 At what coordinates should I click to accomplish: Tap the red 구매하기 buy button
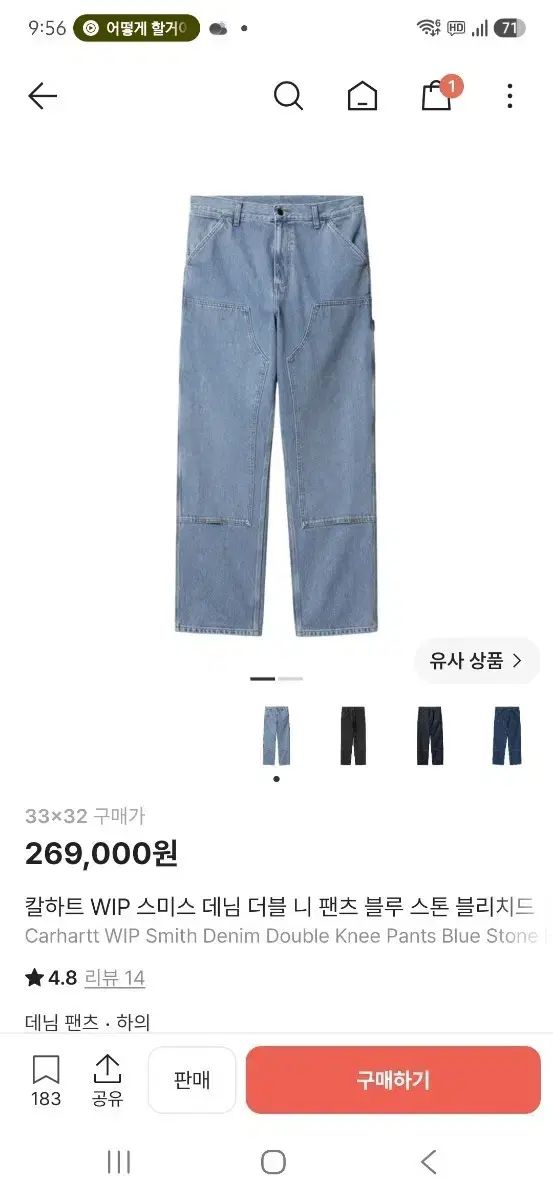pyautogui.click(x=393, y=1080)
